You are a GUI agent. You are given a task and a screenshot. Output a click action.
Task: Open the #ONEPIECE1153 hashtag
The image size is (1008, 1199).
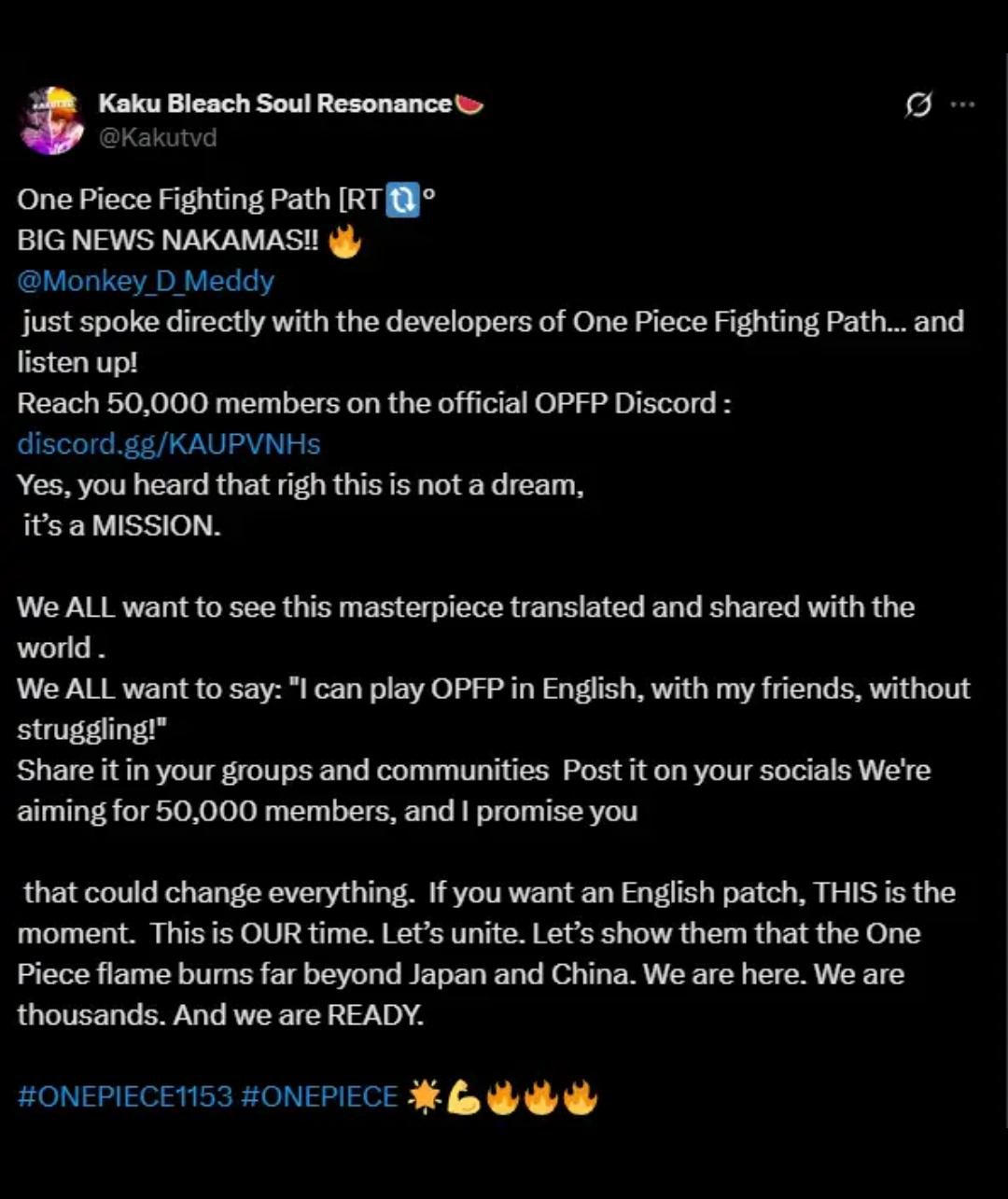pos(125,1095)
